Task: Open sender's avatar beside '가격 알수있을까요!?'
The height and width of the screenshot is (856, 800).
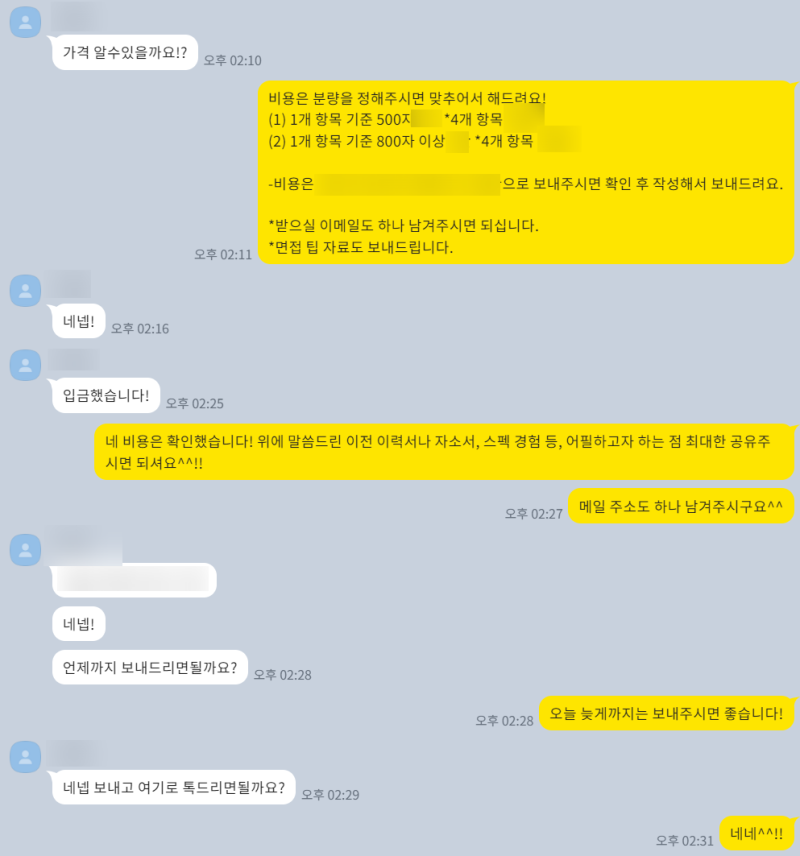Action: coord(25,22)
